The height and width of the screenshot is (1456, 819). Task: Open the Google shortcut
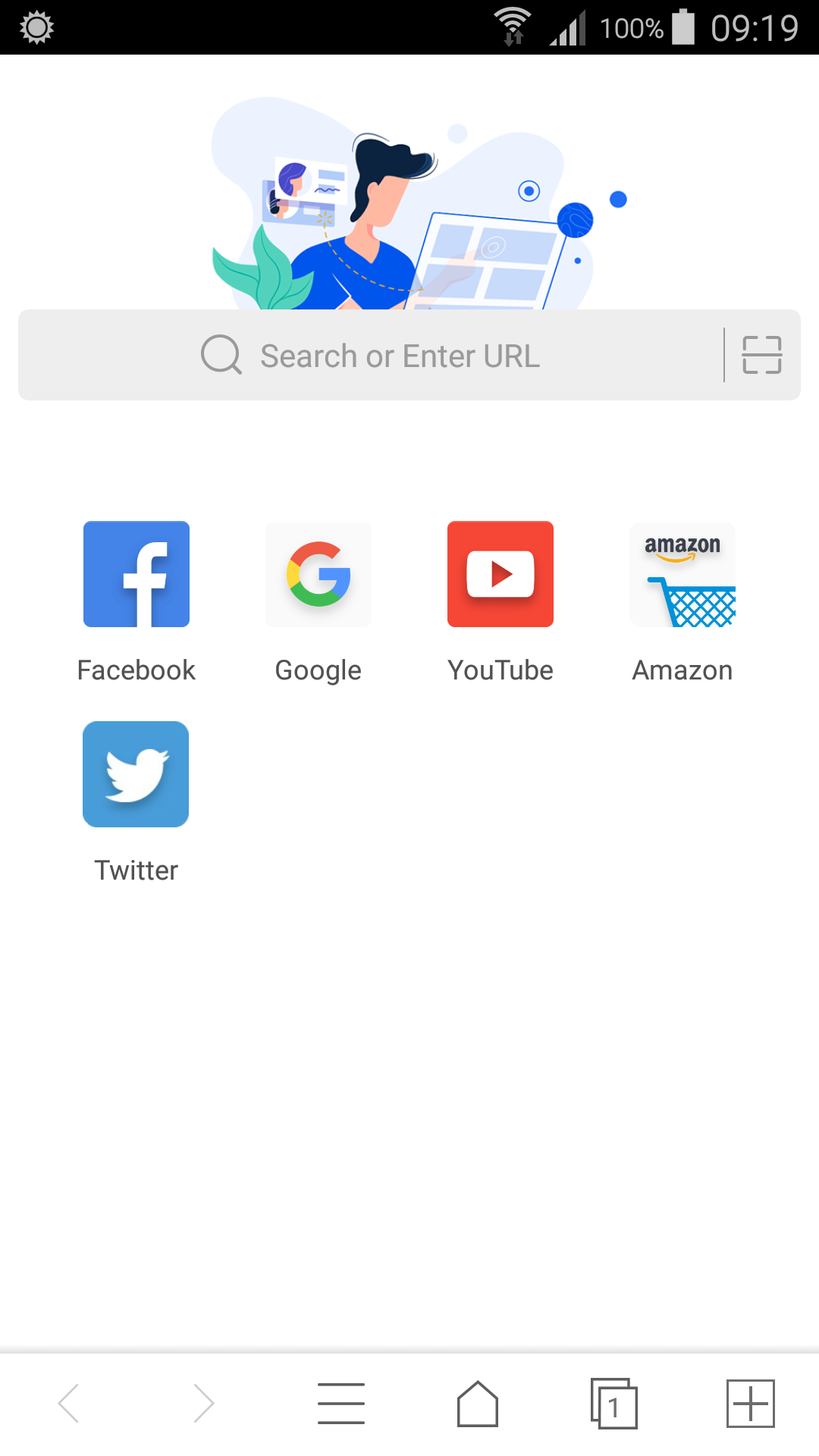[x=318, y=574]
